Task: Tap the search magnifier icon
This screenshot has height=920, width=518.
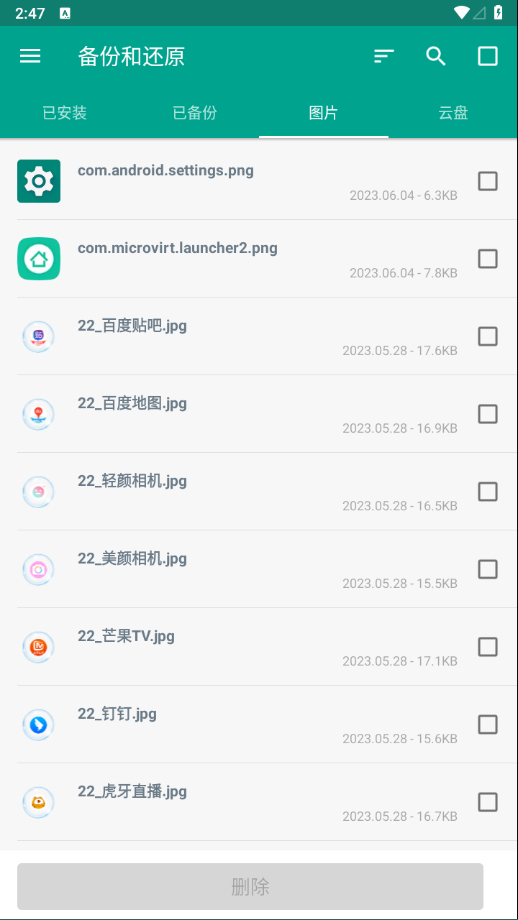Action: coord(436,56)
